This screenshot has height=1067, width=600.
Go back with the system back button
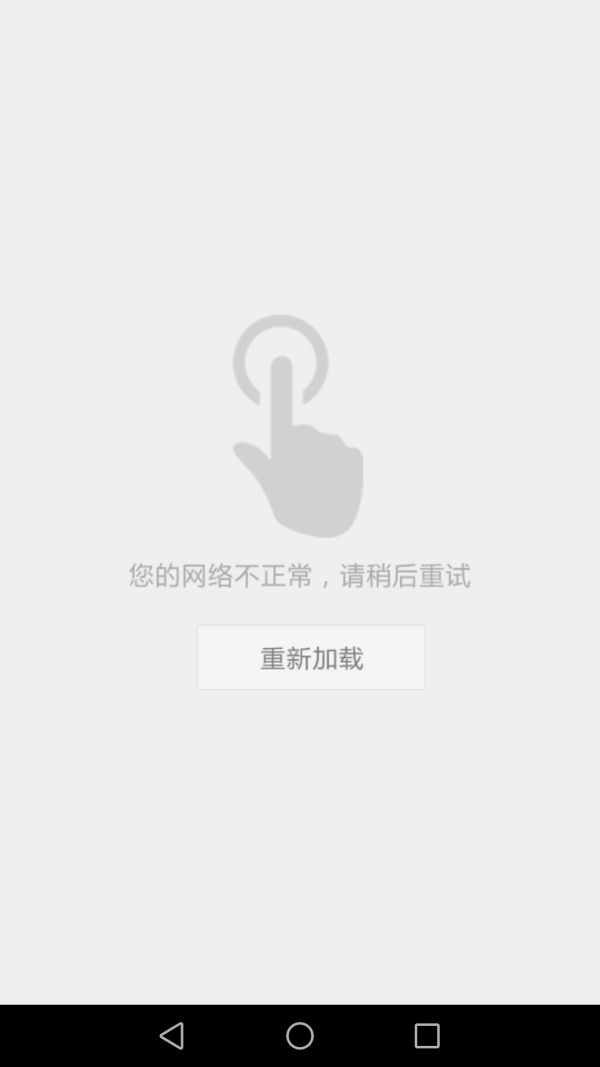click(x=172, y=1035)
